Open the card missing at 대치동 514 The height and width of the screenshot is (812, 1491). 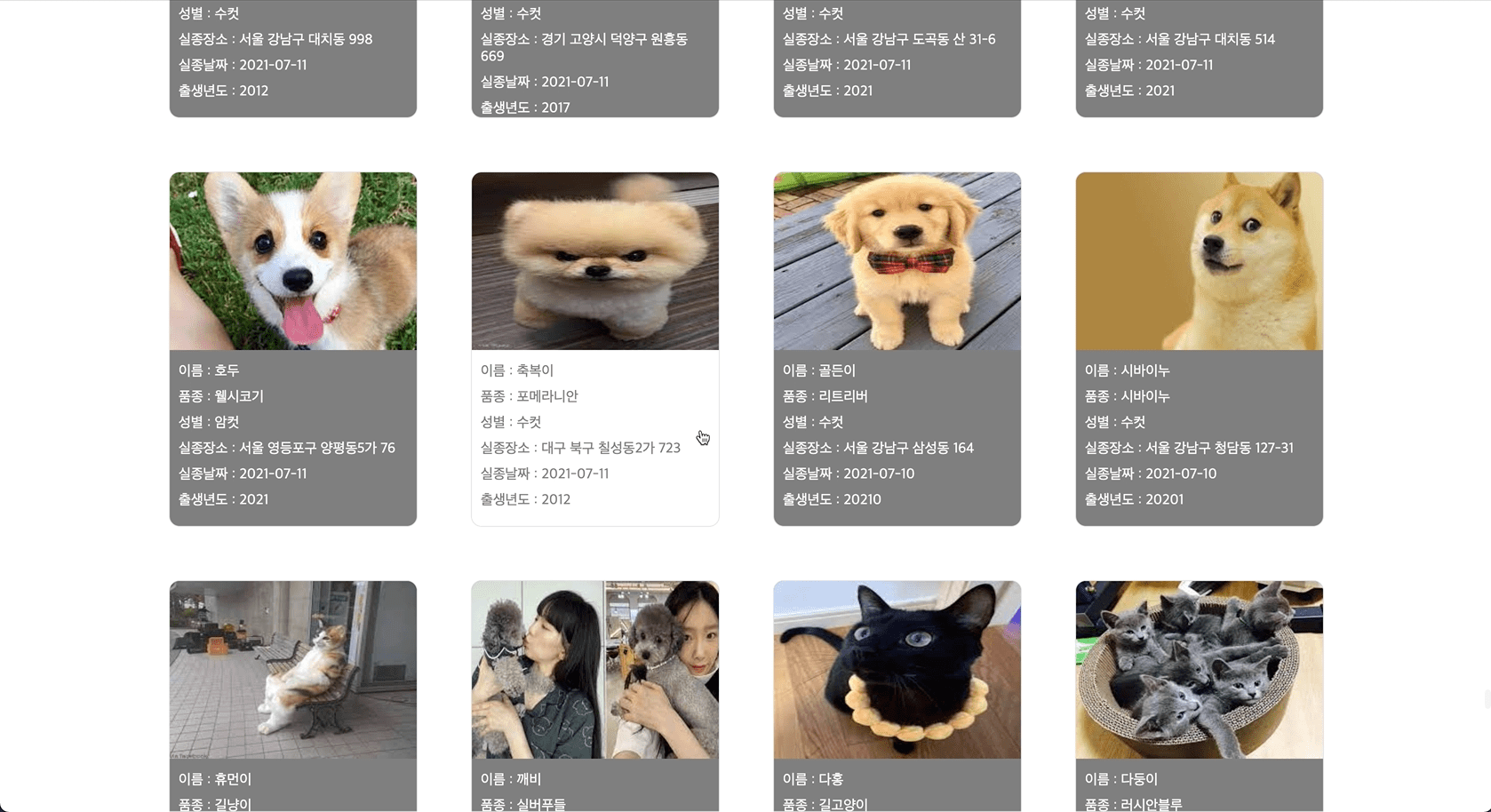click(1199, 53)
